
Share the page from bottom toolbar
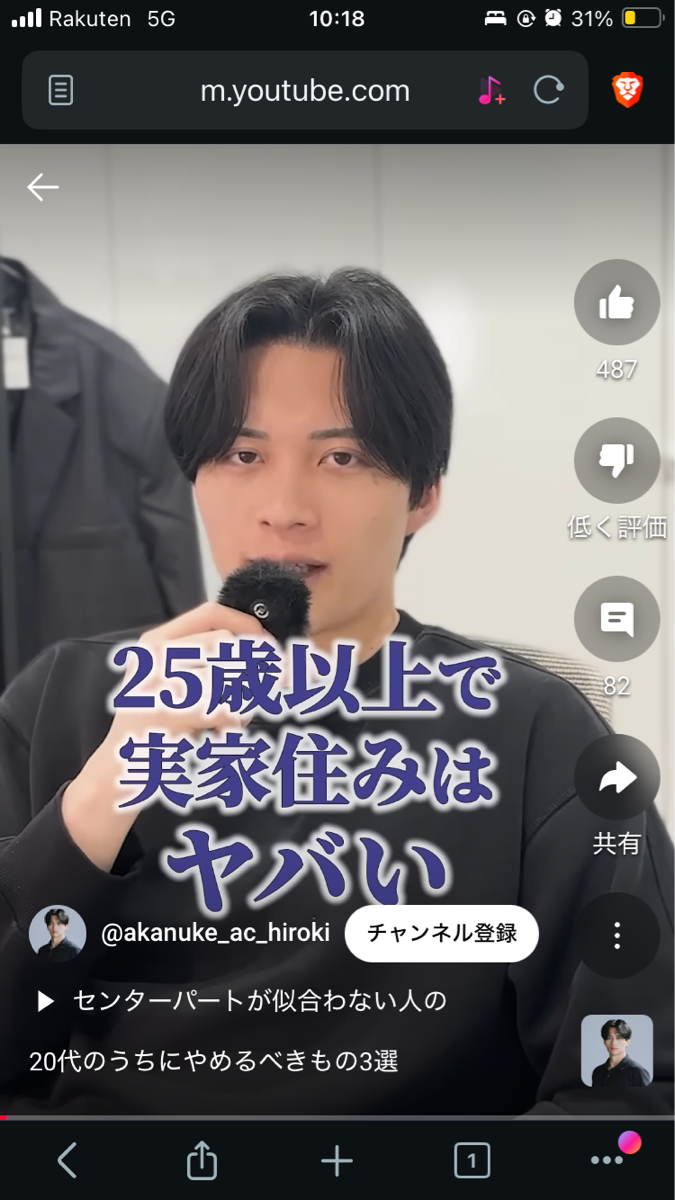(202, 1160)
